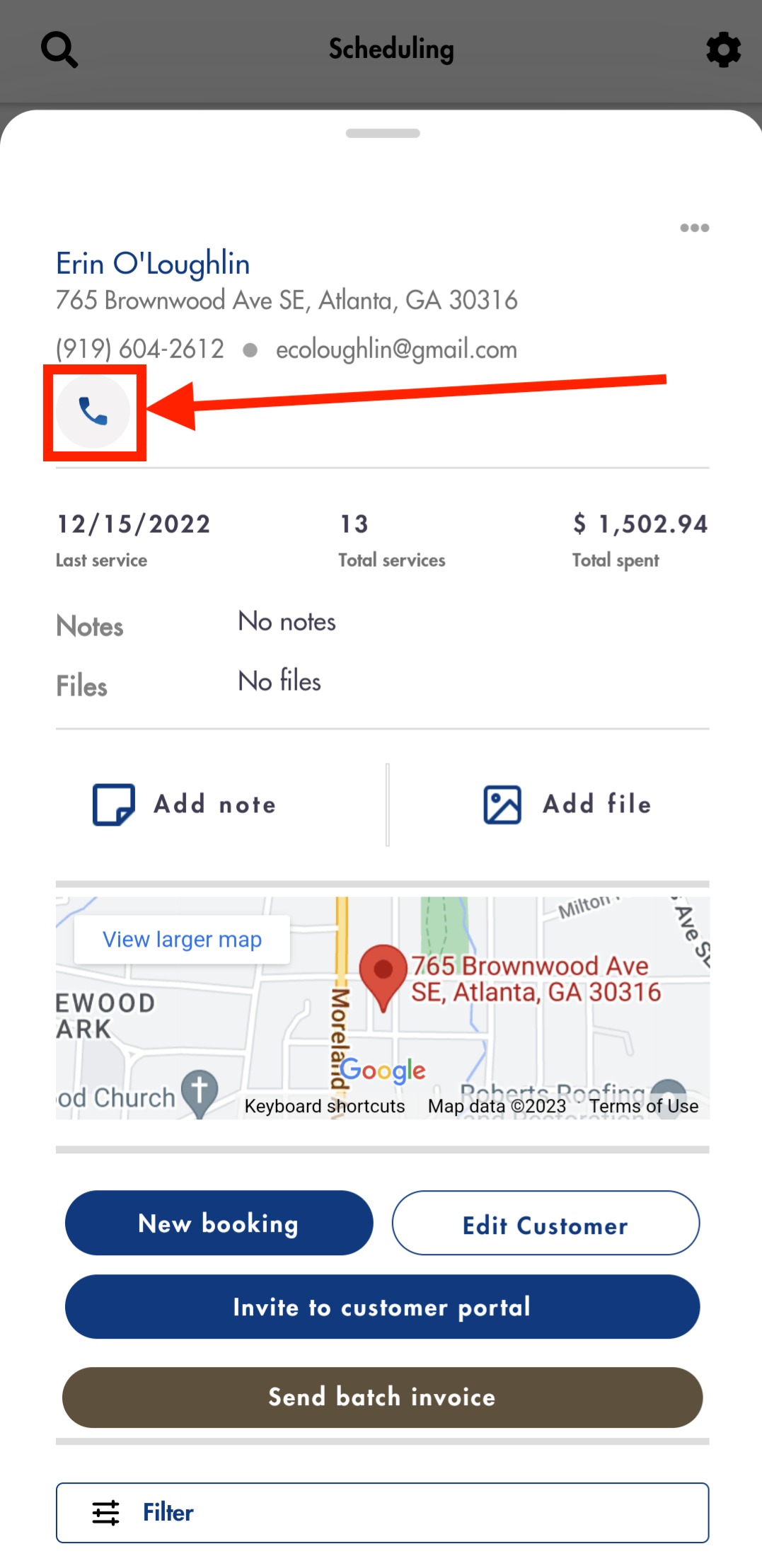
Task: Open the search icon
Action: (59, 50)
